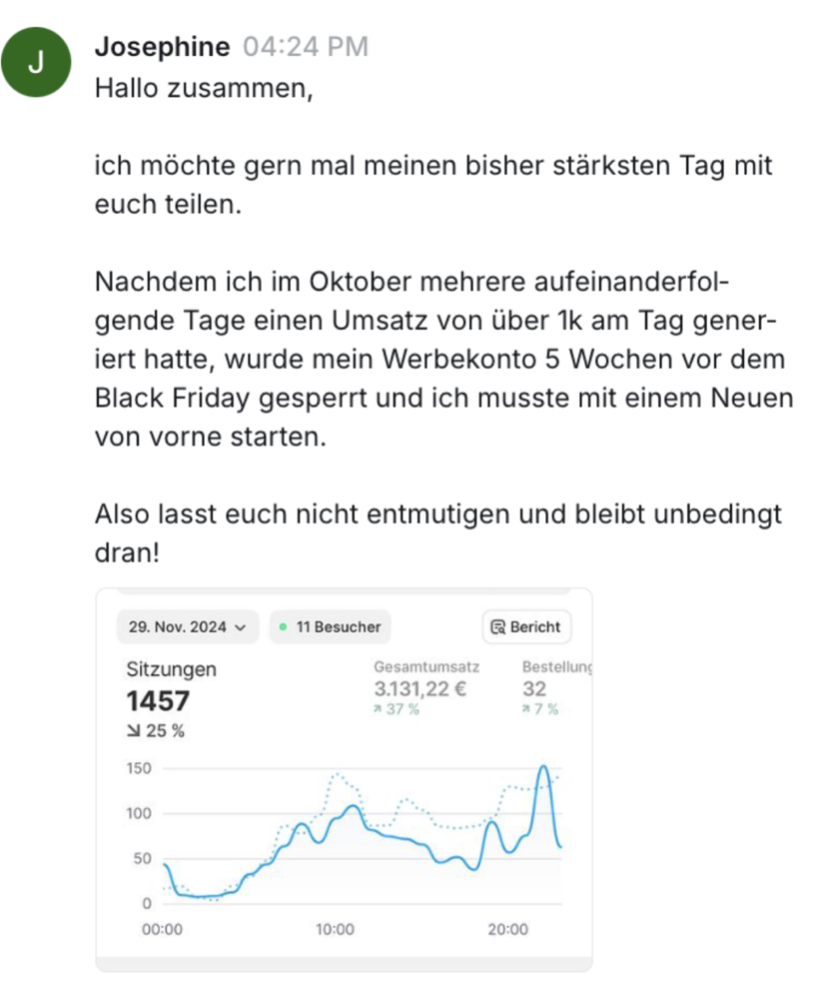Screen dimensions: 816x990
Task: Click Josephine's green avatar
Action: click(x=37, y=61)
